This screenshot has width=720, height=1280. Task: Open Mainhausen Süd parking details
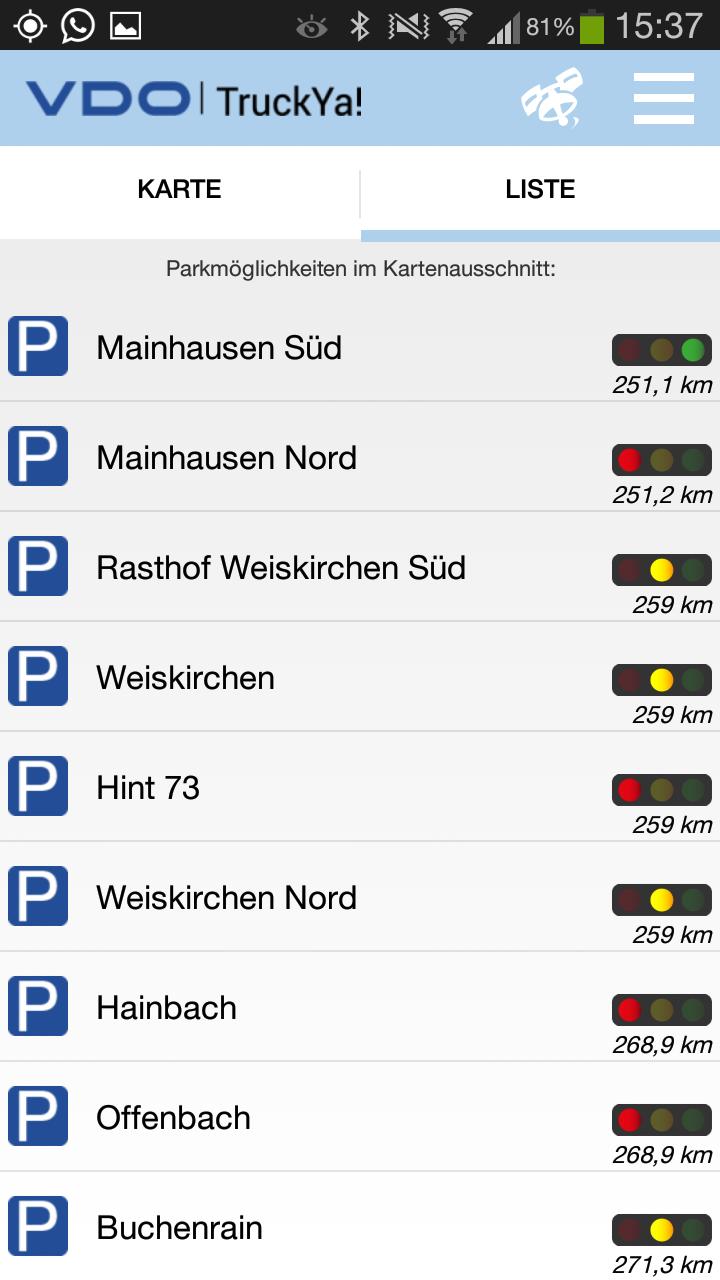coord(360,348)
